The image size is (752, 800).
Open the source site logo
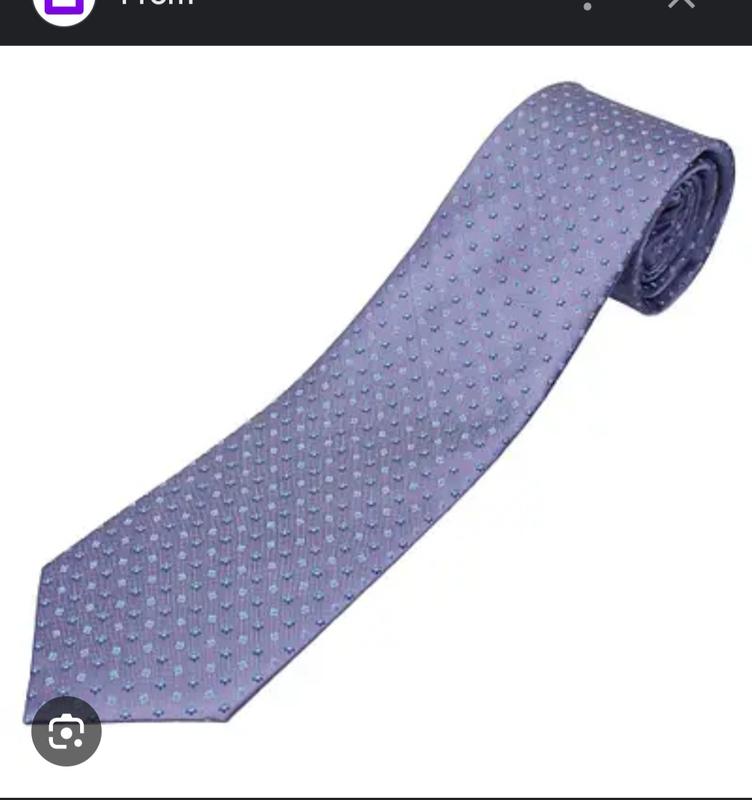(x=63, y=7)
